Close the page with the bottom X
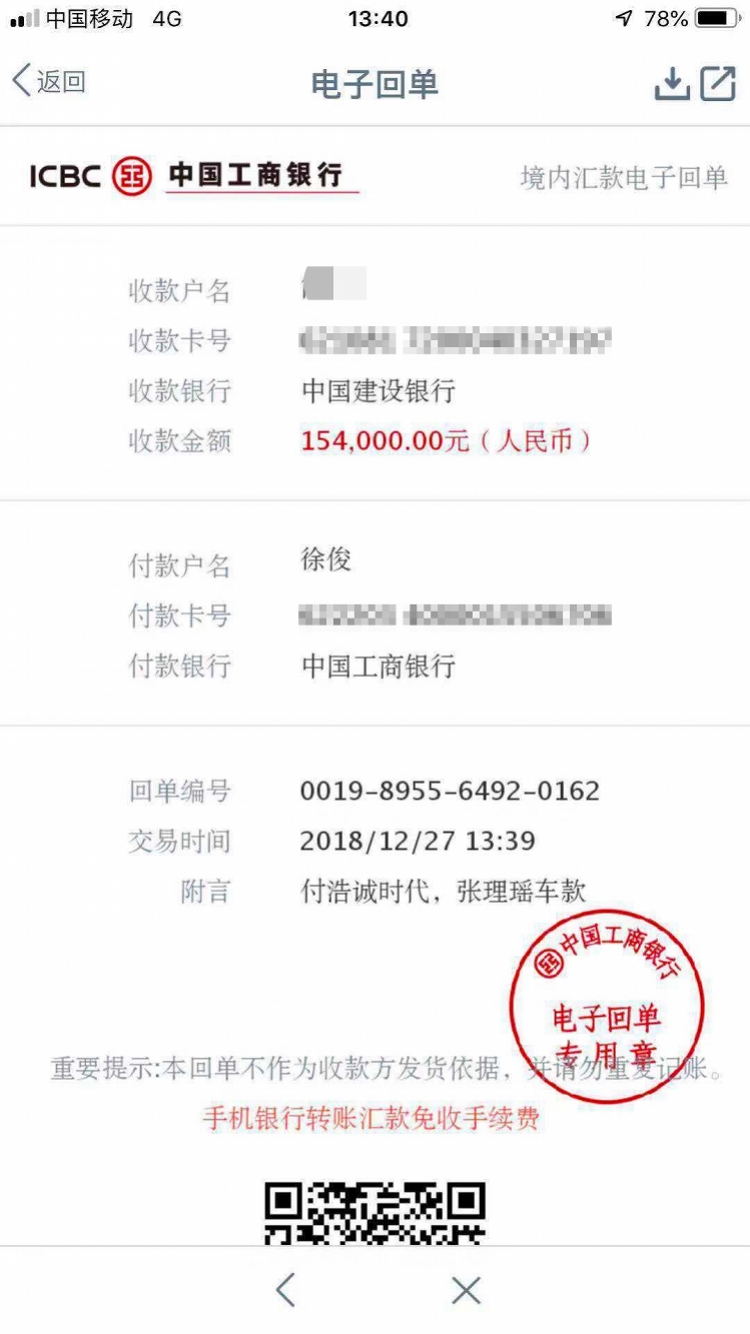The height and width of the screenshot is (1334, 750). click(466, 1290)
